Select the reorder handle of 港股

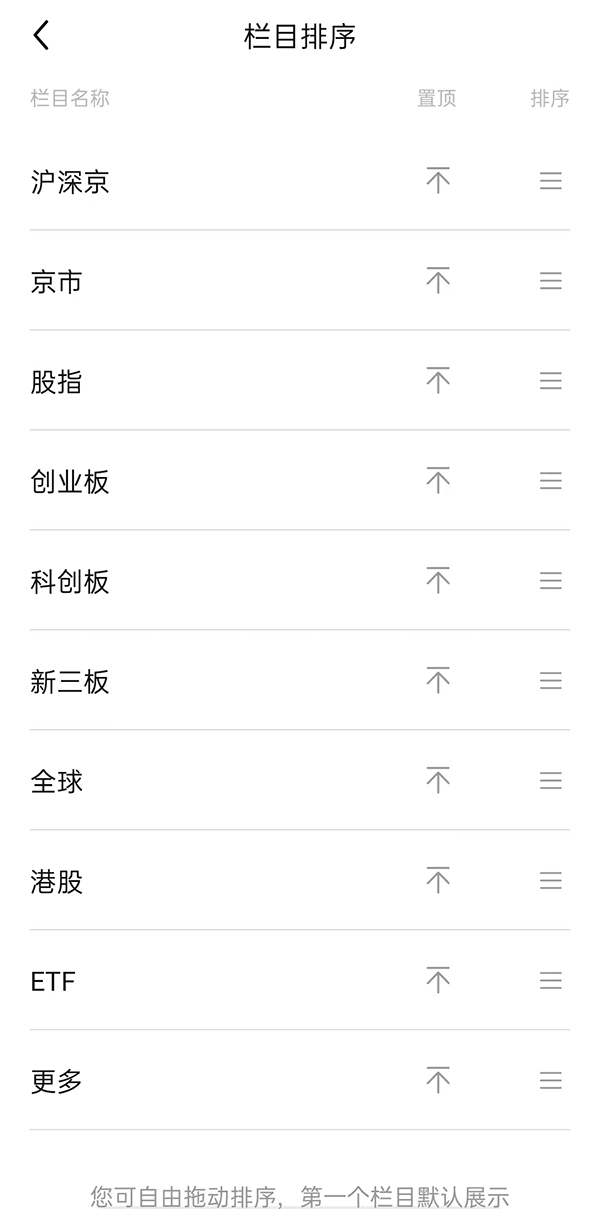tap(550, 881)
